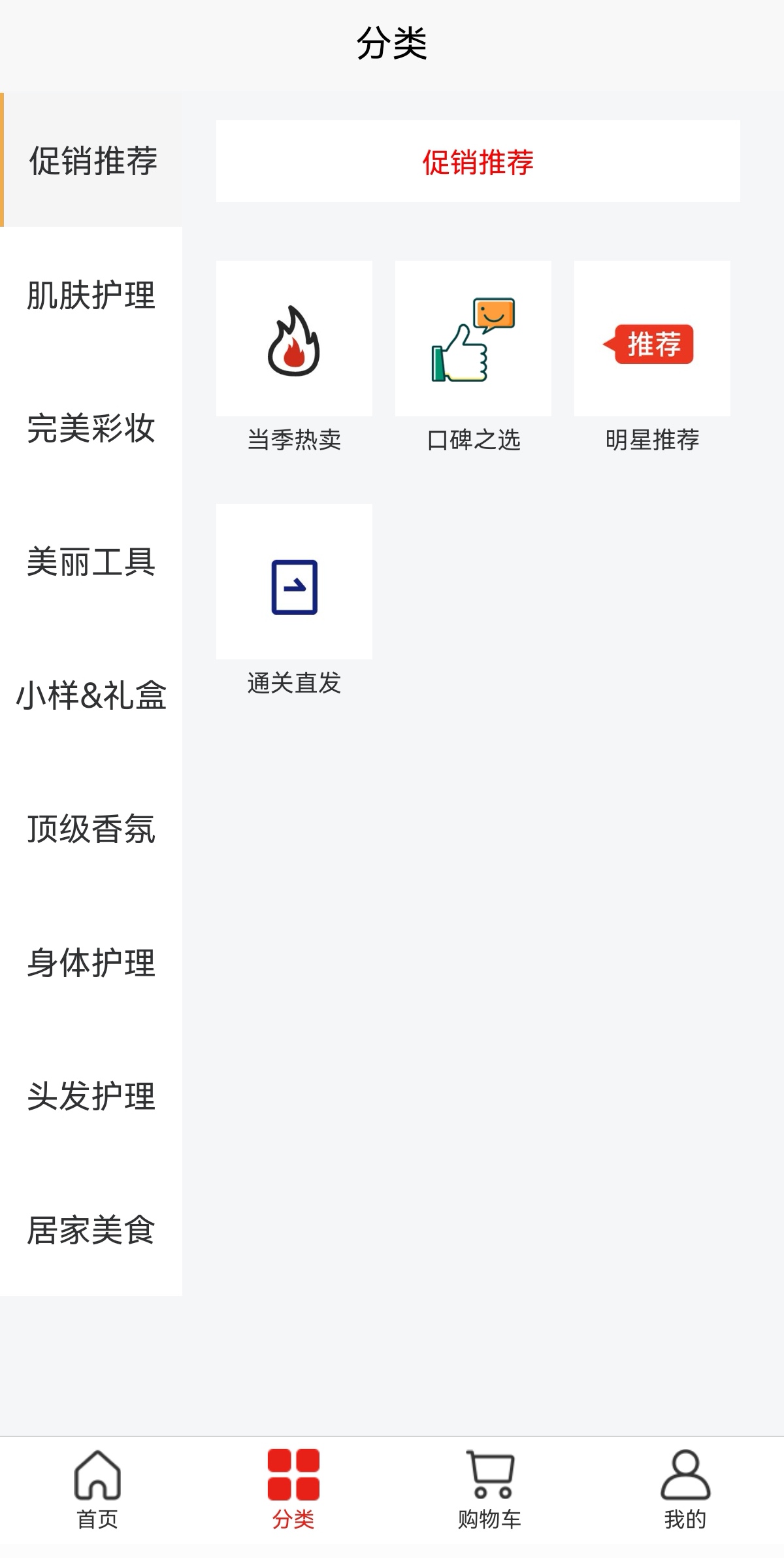
Task: Select the 肌肤护理 category
Action: pyautogui.click(x=91, y=294)
